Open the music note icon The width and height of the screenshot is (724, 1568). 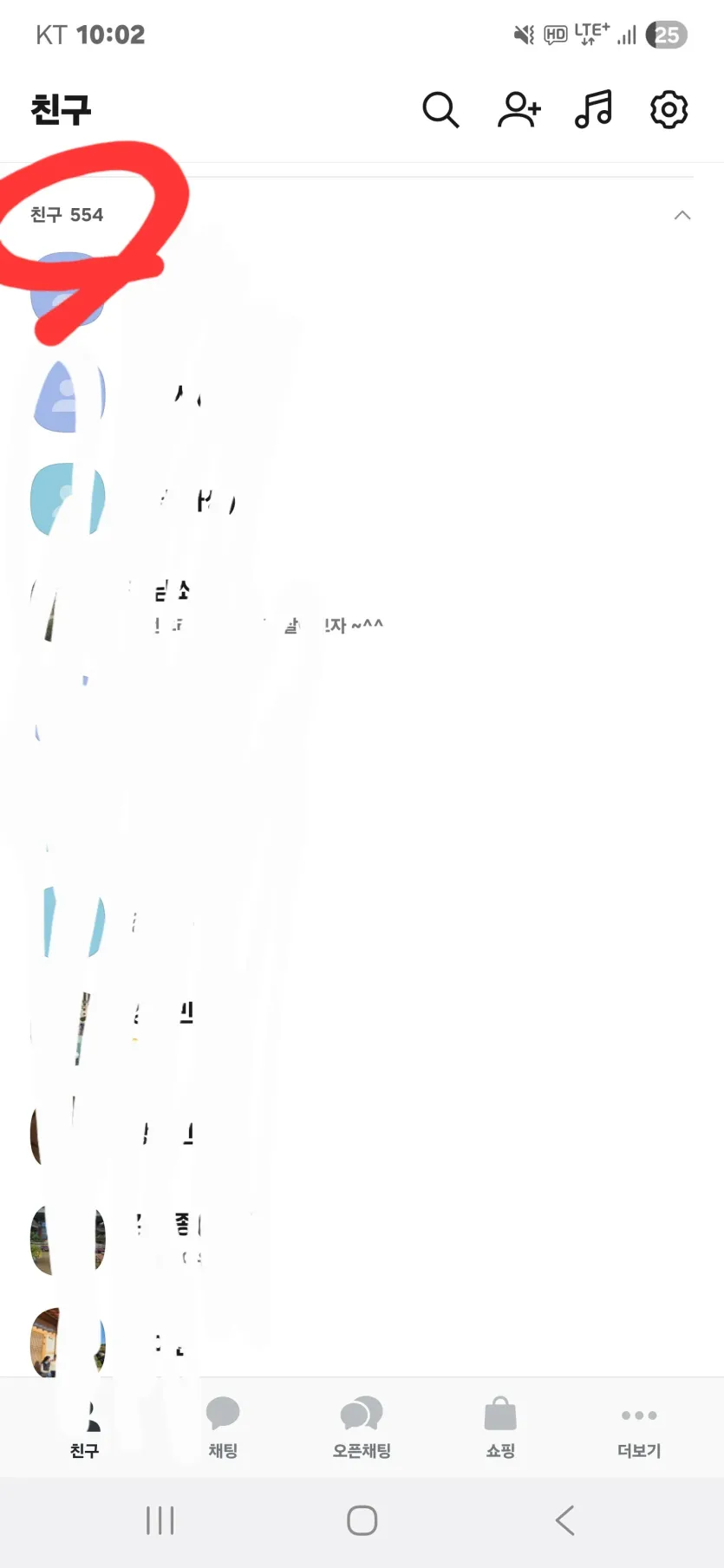[x=594, y=109]
